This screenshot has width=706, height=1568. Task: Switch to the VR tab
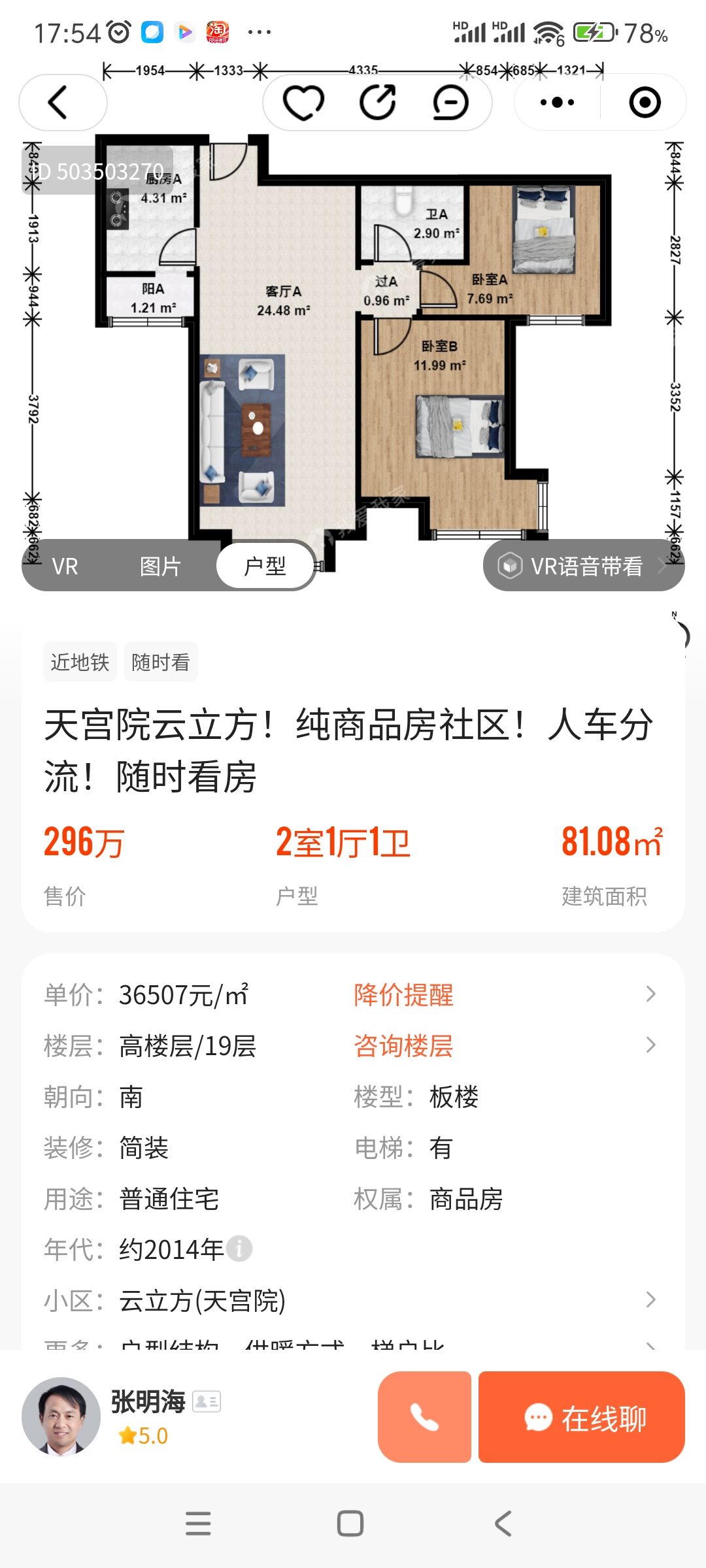pos(65,566)
